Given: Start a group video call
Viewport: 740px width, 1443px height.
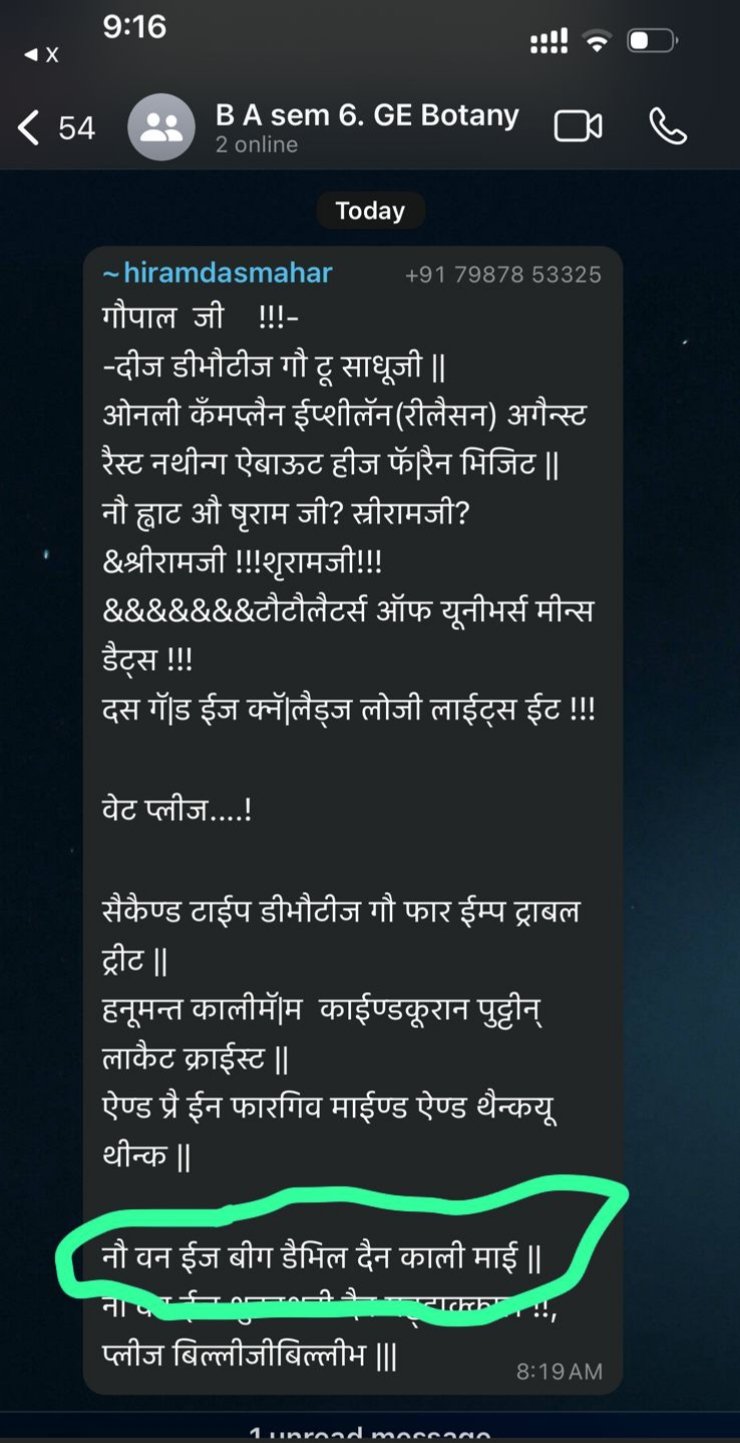Looking at the screenshot, I should coord(578,126).
